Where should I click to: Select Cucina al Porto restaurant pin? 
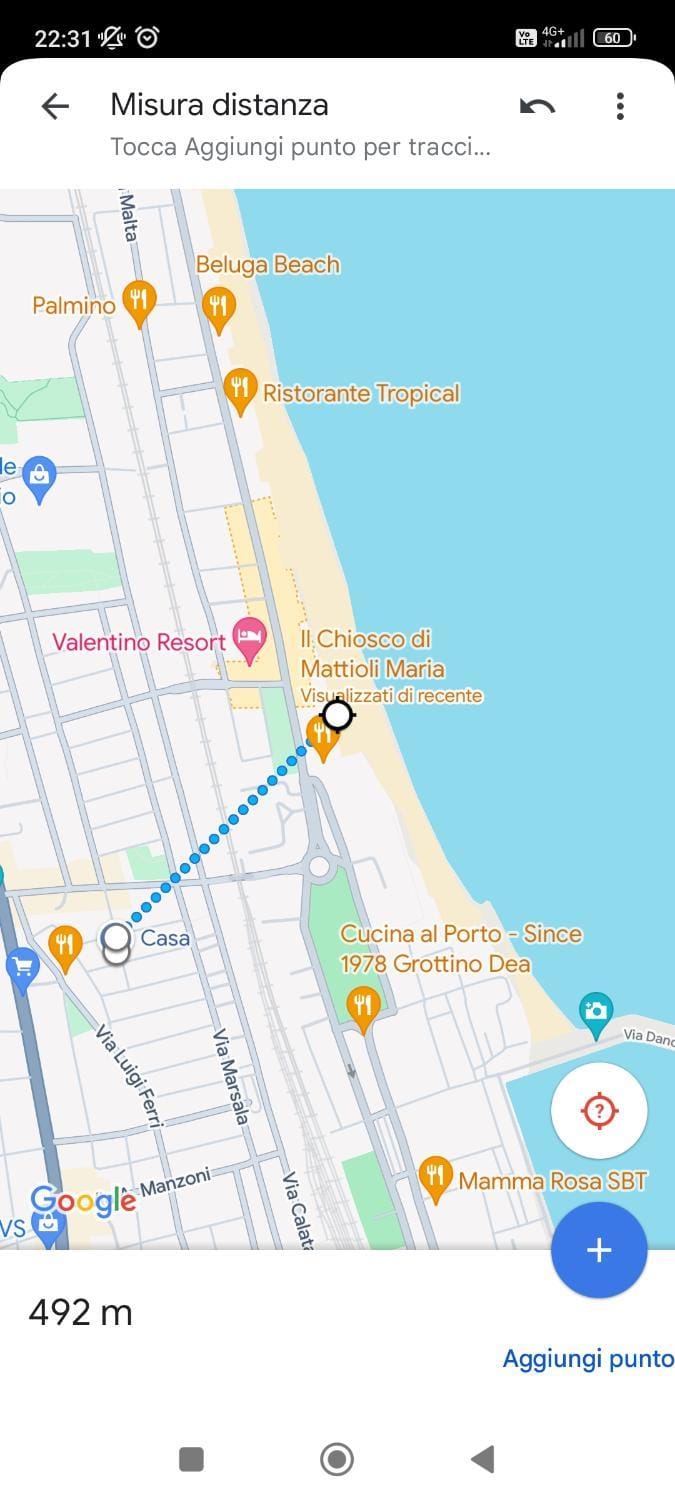(x=362, y=1007)
